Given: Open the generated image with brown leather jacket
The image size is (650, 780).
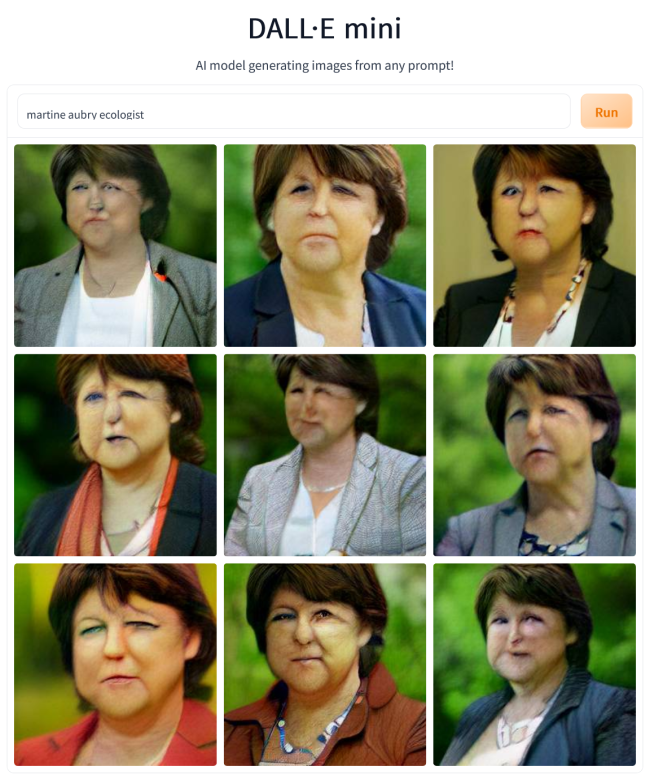Looking at the screenshot, I should tap(325, 665).
